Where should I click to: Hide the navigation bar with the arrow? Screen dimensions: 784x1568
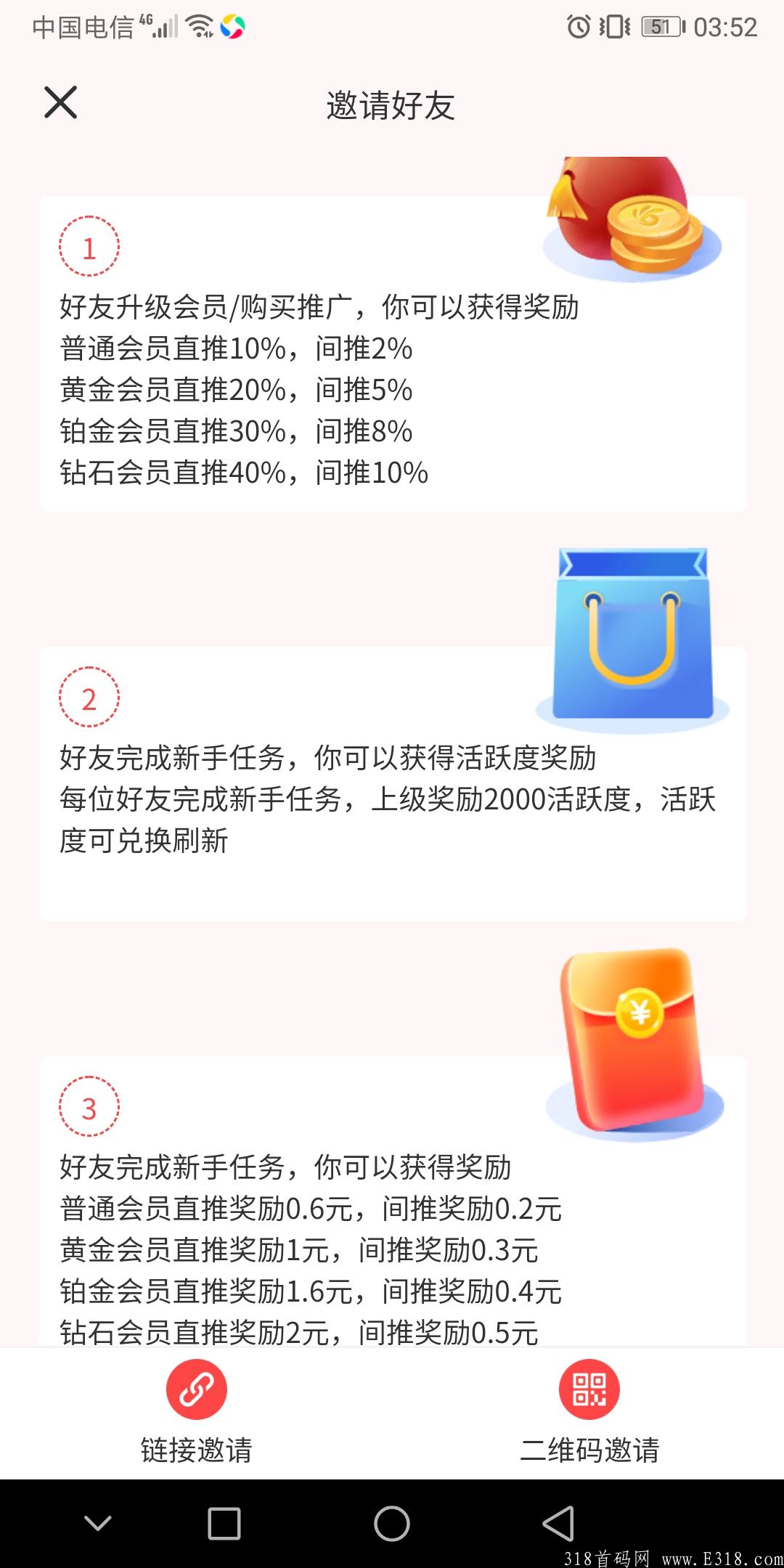[x=98, y=1522]
